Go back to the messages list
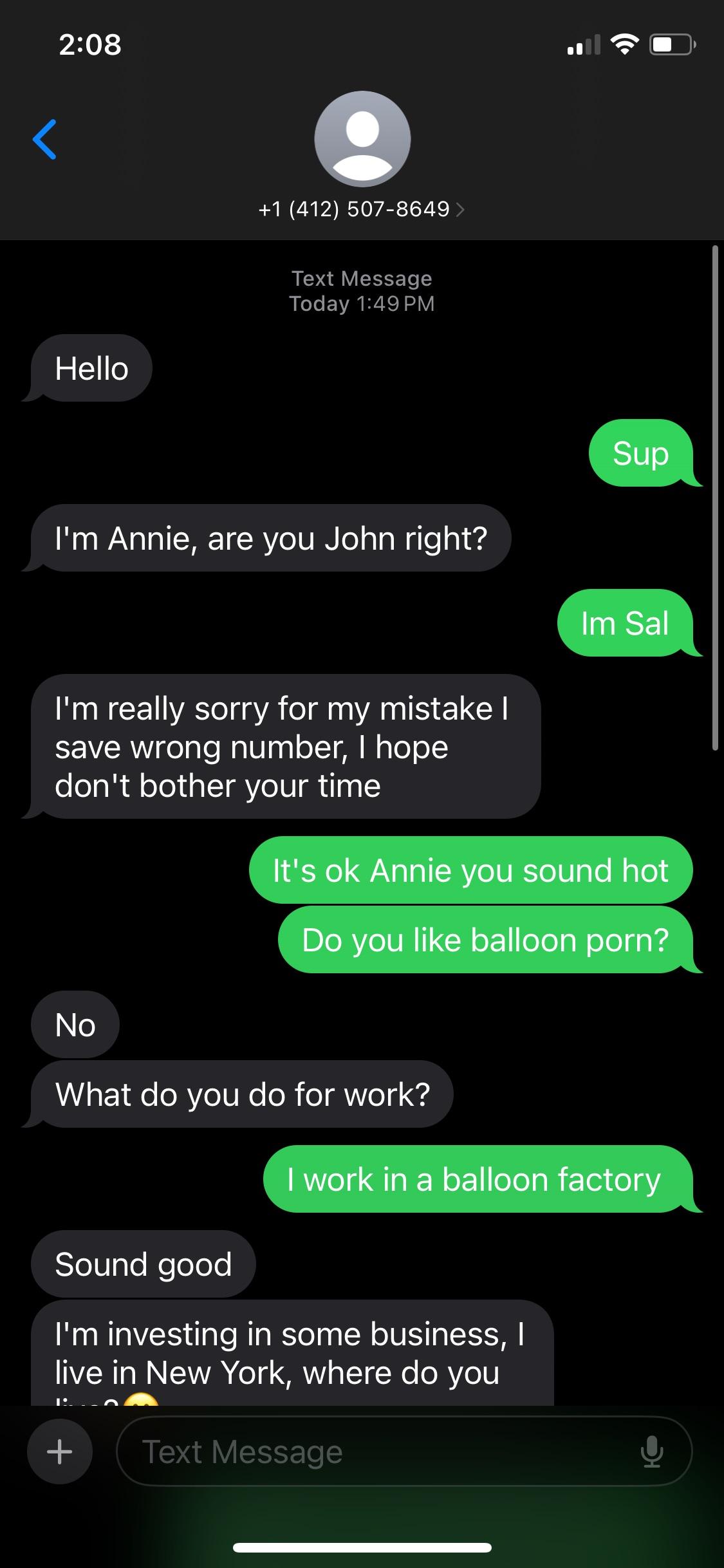Screen dimensions: 724x1568 [x=45, y=139]
